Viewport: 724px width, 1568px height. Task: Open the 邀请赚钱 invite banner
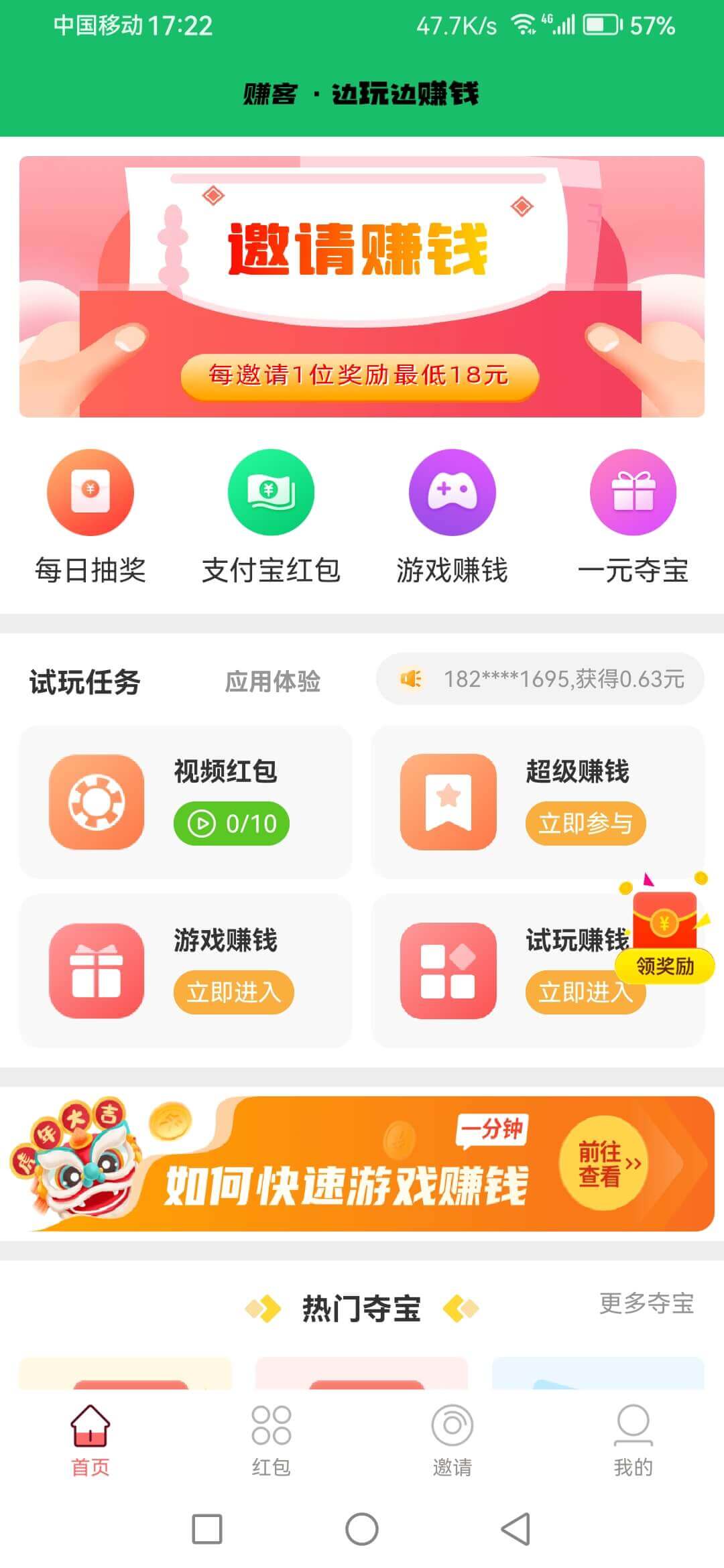pos(362,287)
